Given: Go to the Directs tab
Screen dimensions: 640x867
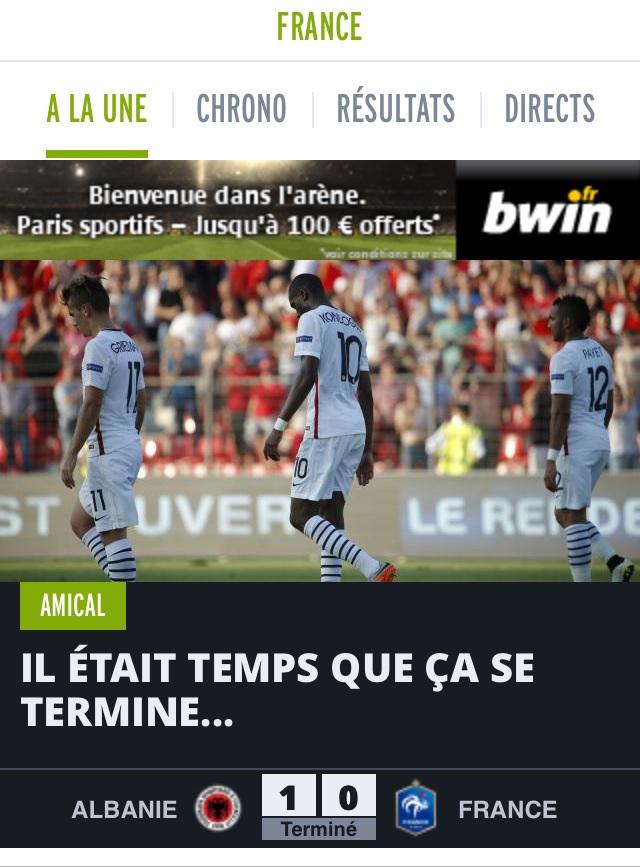Looking at the screenshot, I should pos(549,109).
